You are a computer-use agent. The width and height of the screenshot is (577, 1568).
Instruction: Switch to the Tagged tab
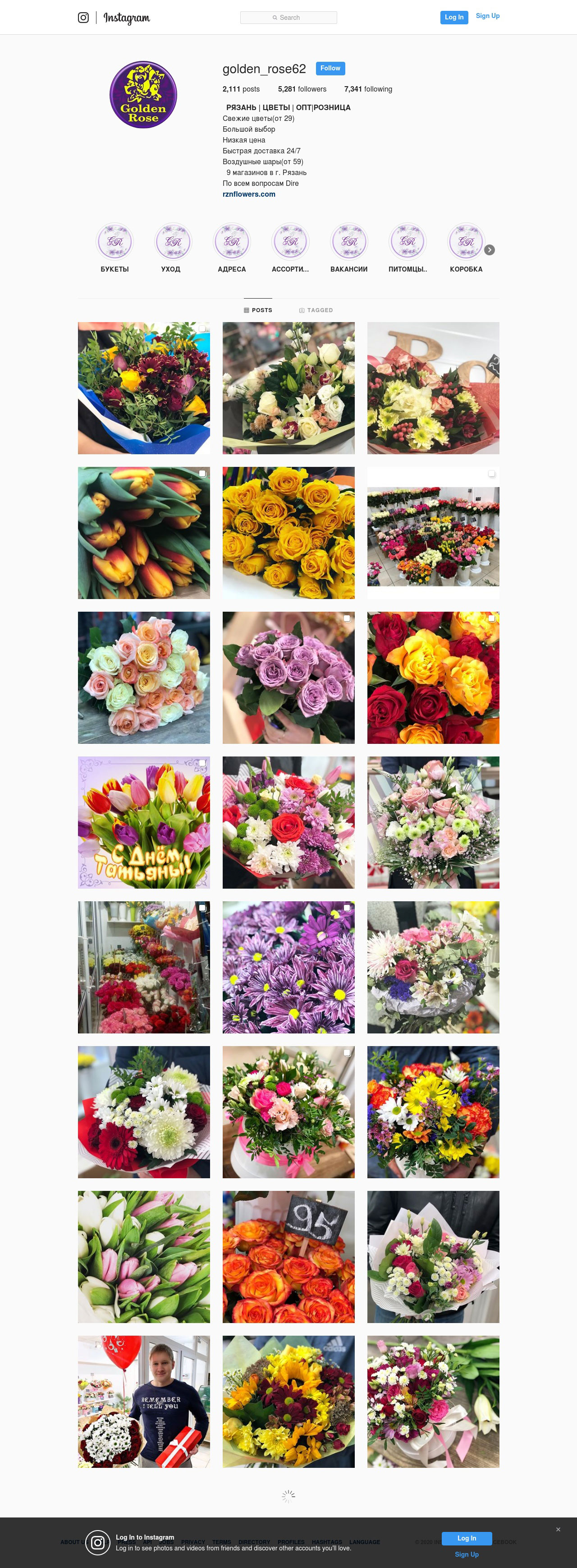(316, 310)
